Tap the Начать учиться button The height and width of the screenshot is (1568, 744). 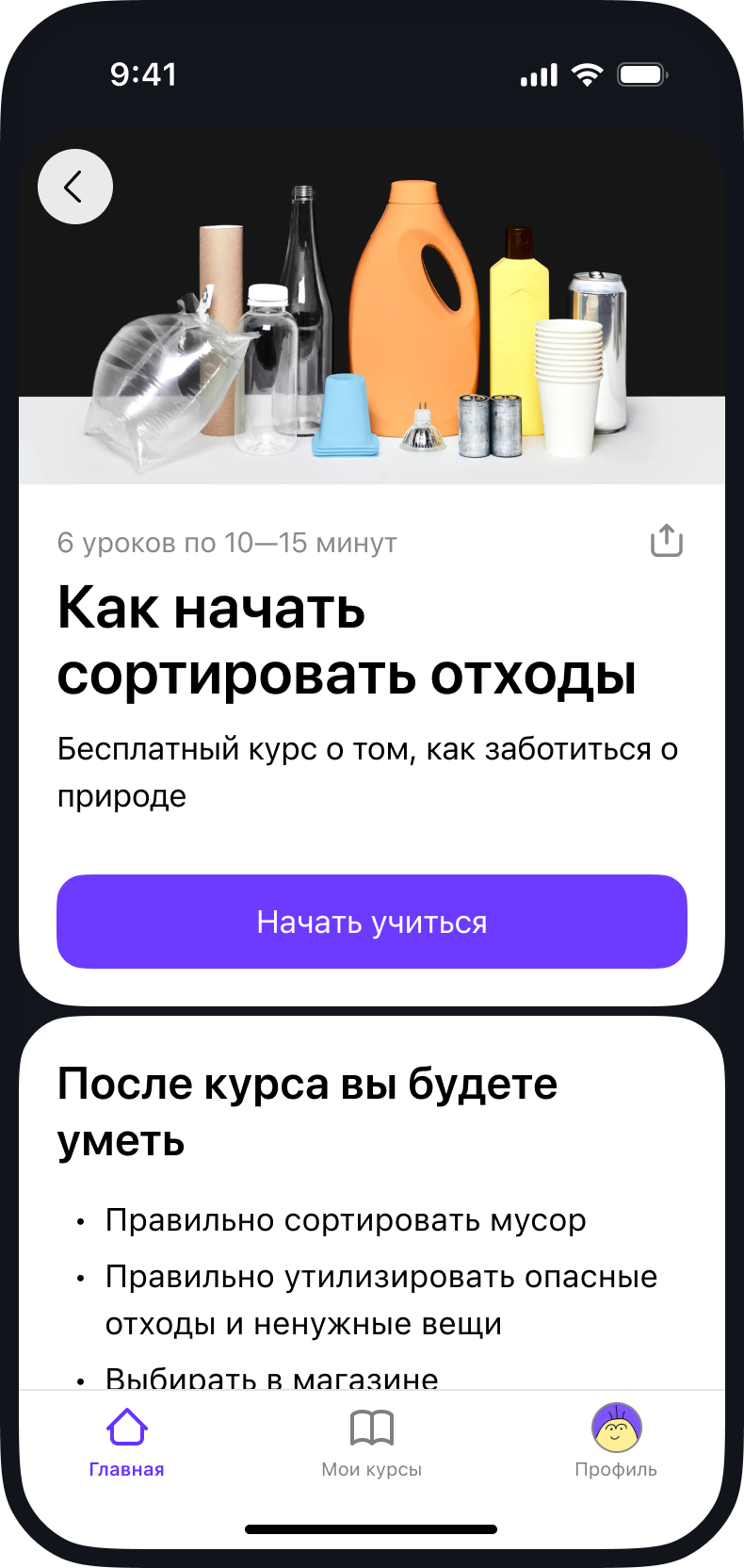[371, 922]
